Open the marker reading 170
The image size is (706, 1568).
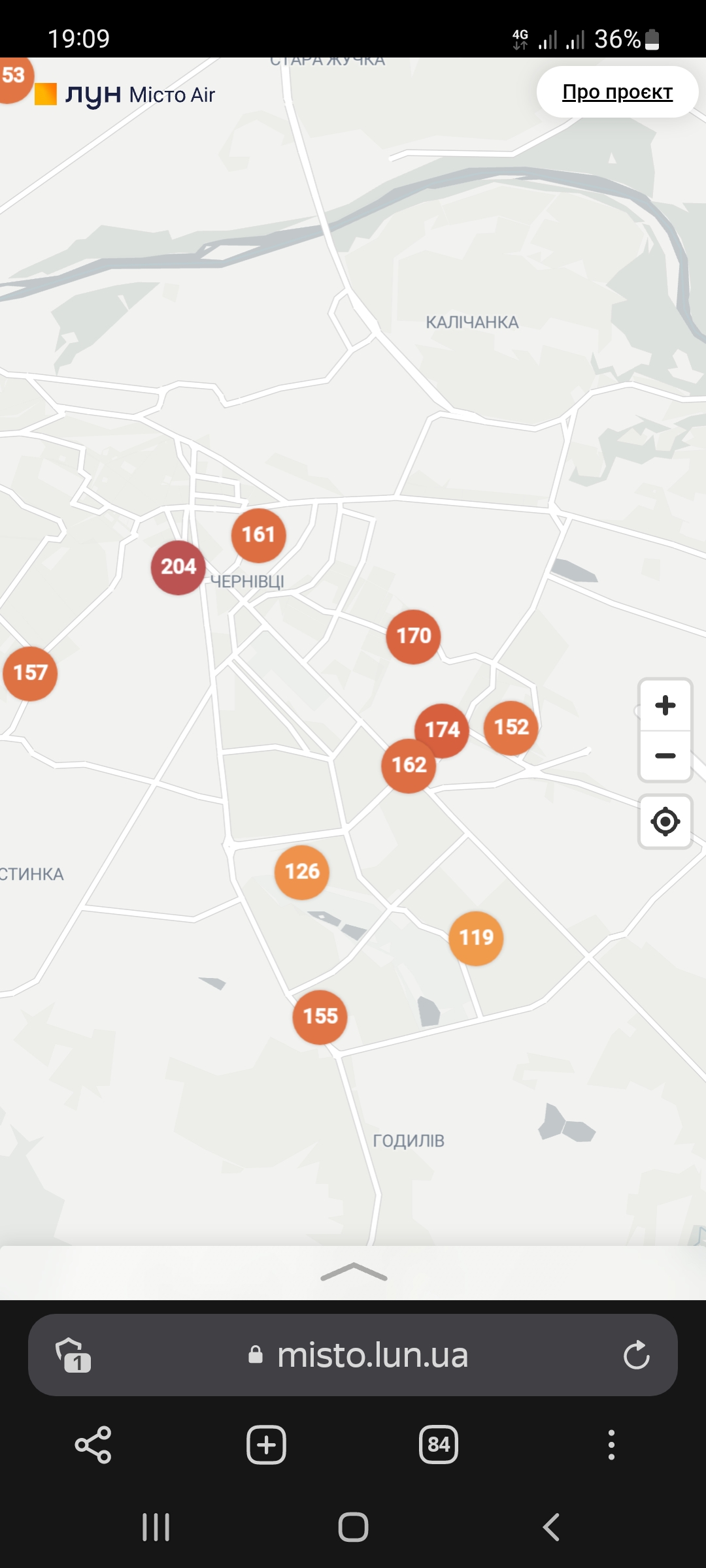[413, 636]
